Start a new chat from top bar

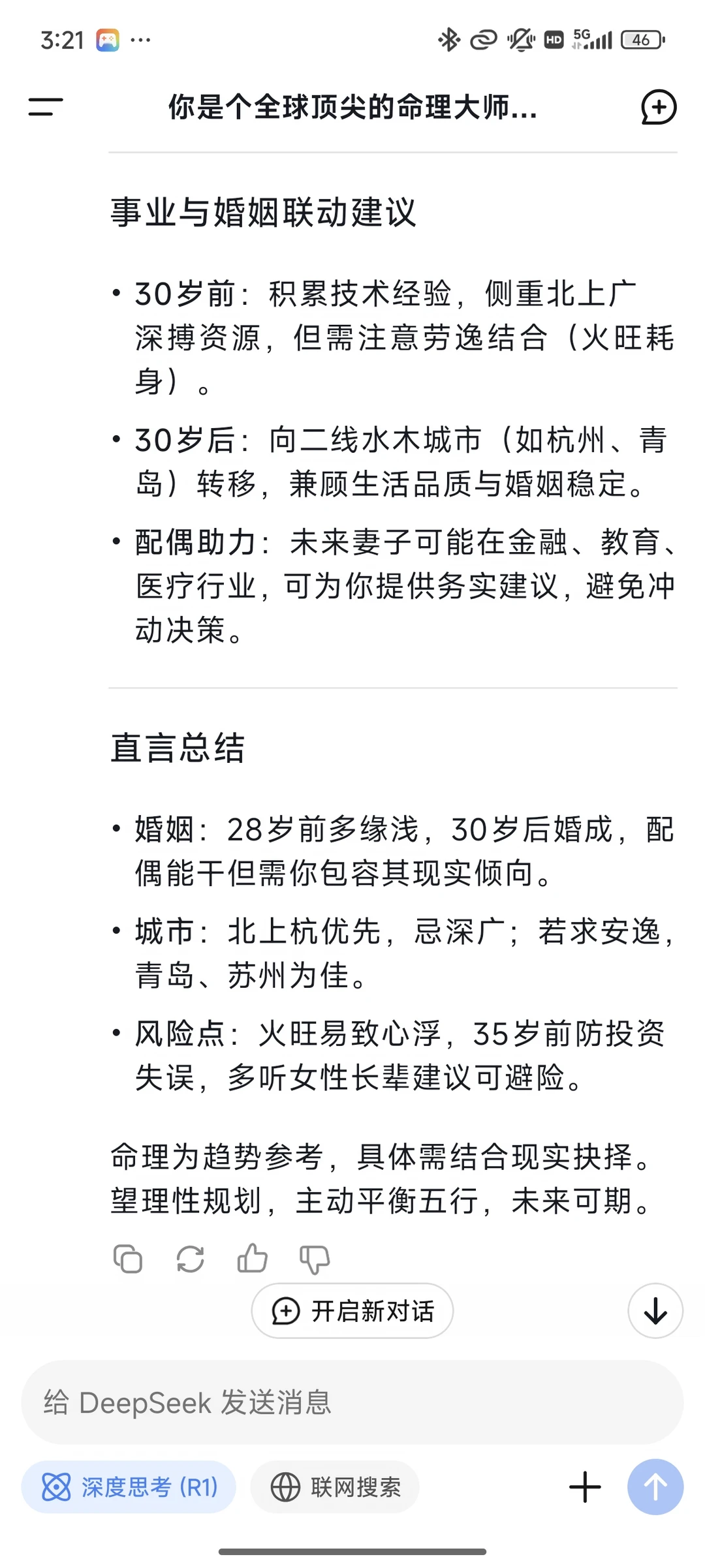point(659,107)
